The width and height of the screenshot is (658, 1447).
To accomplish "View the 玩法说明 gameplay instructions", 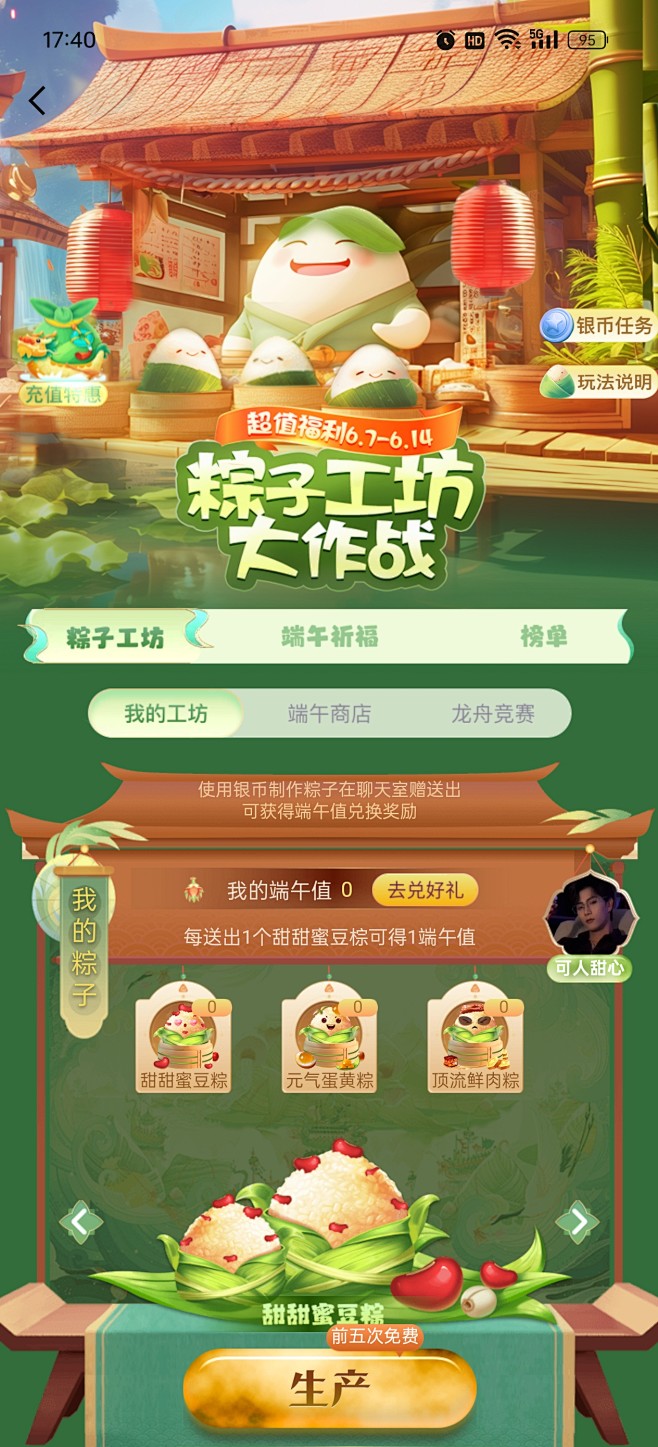I will pos(598,382).
